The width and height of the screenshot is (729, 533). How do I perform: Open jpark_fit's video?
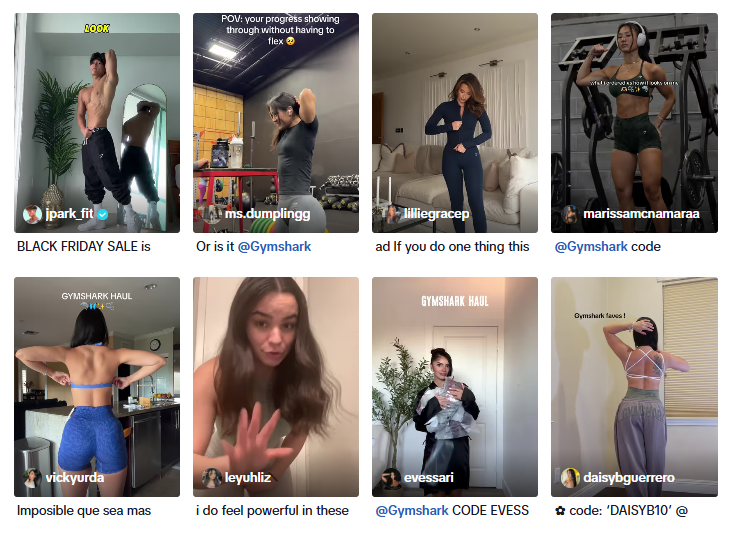[97, 120]
